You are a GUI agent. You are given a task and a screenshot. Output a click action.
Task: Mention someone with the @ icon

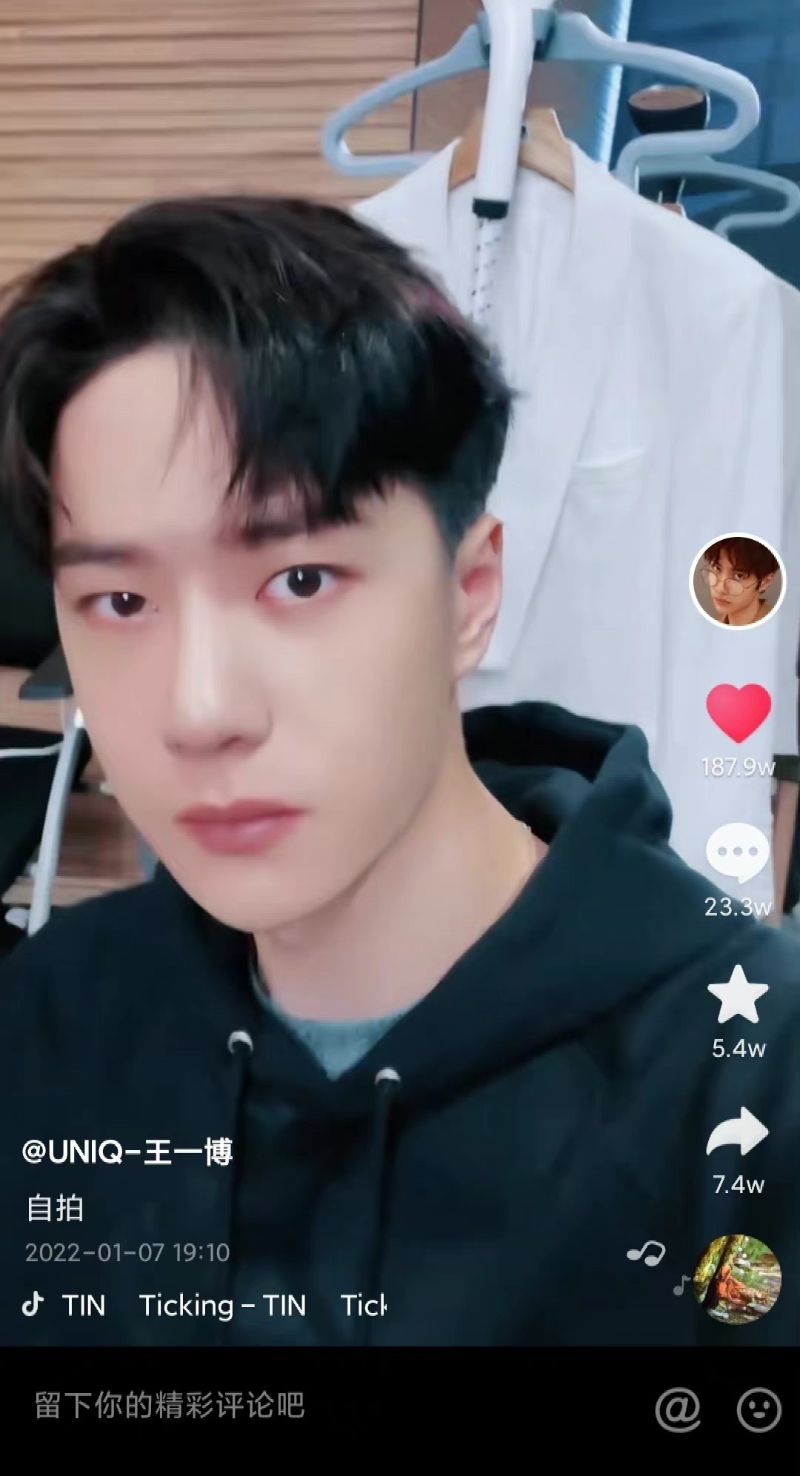(x=677, y=1410)
